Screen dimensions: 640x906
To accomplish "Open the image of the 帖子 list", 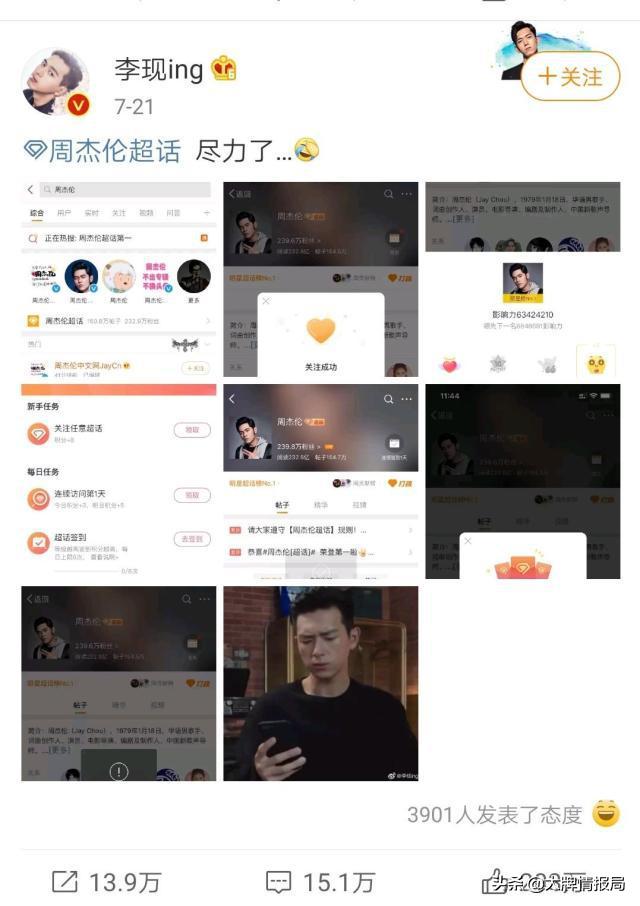I will pos(320,481).
